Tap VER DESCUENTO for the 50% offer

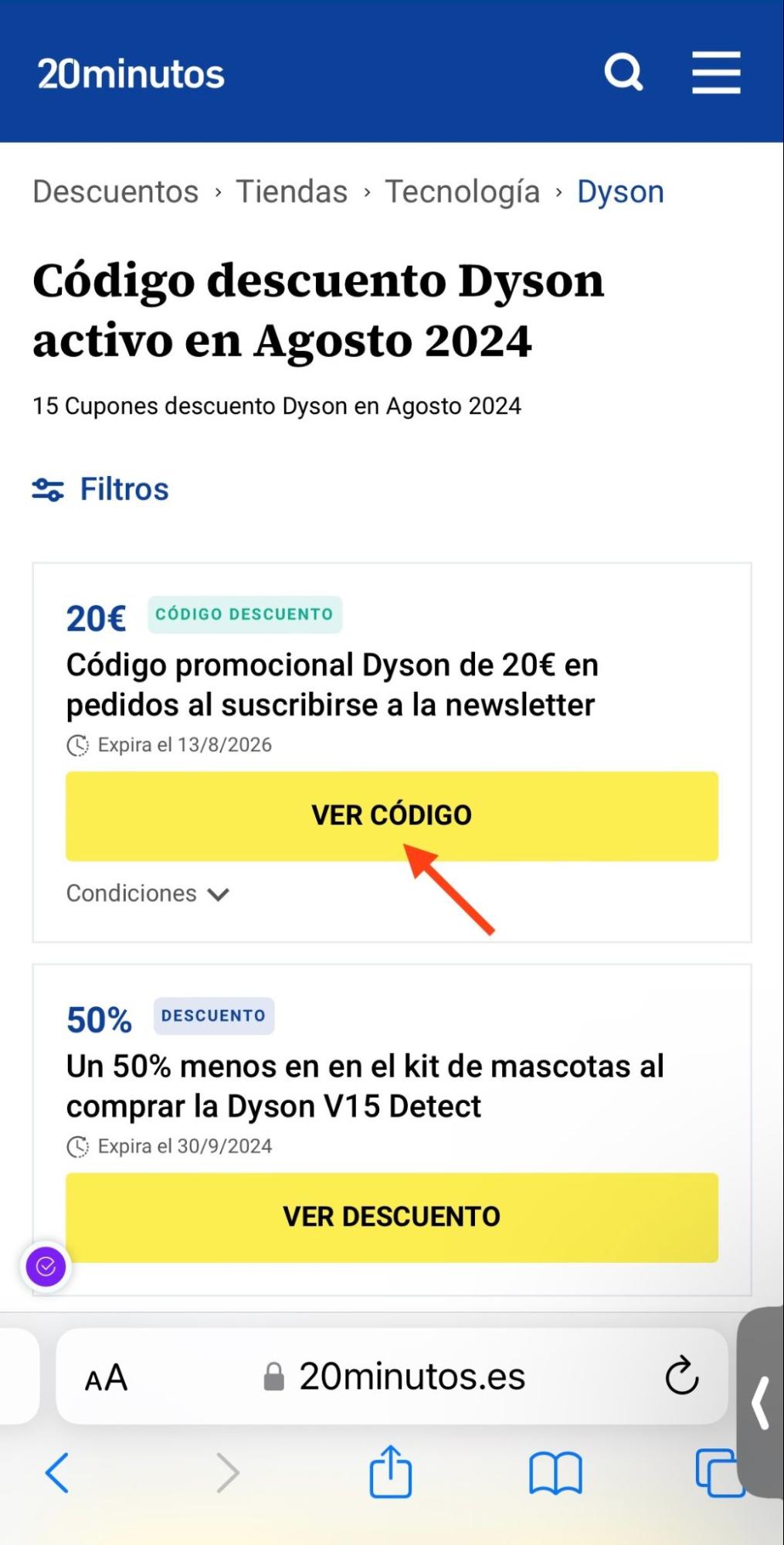click(x=392, y=1217)
